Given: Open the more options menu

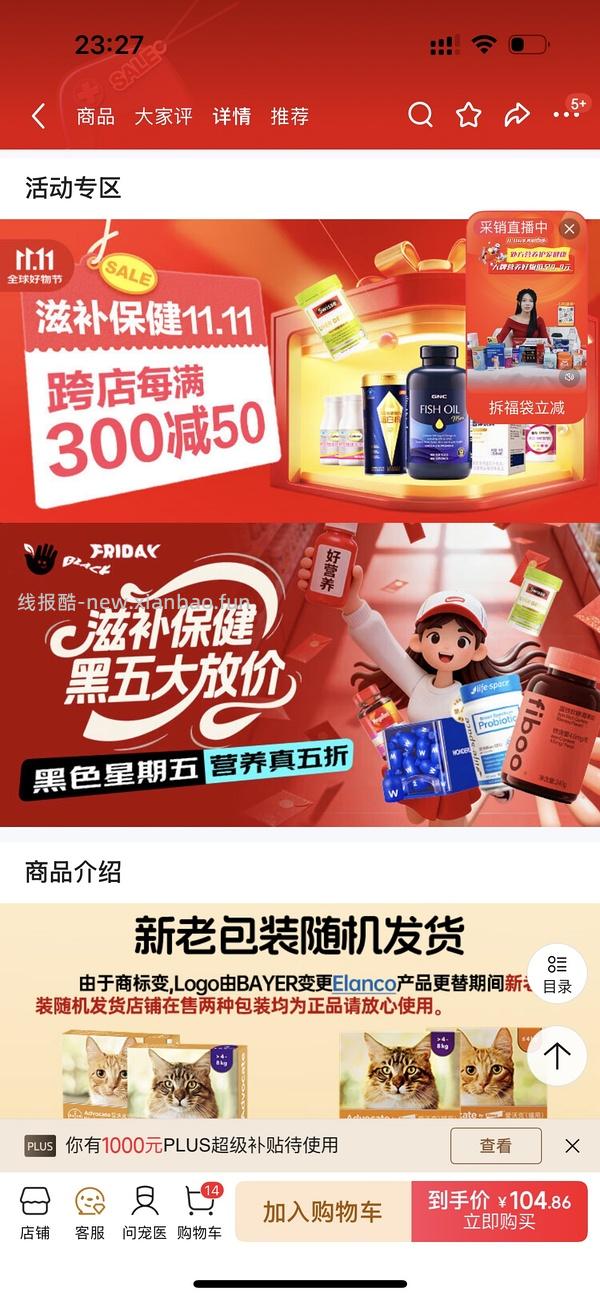Looking at the screenshot, I should (x=566, y=114).
